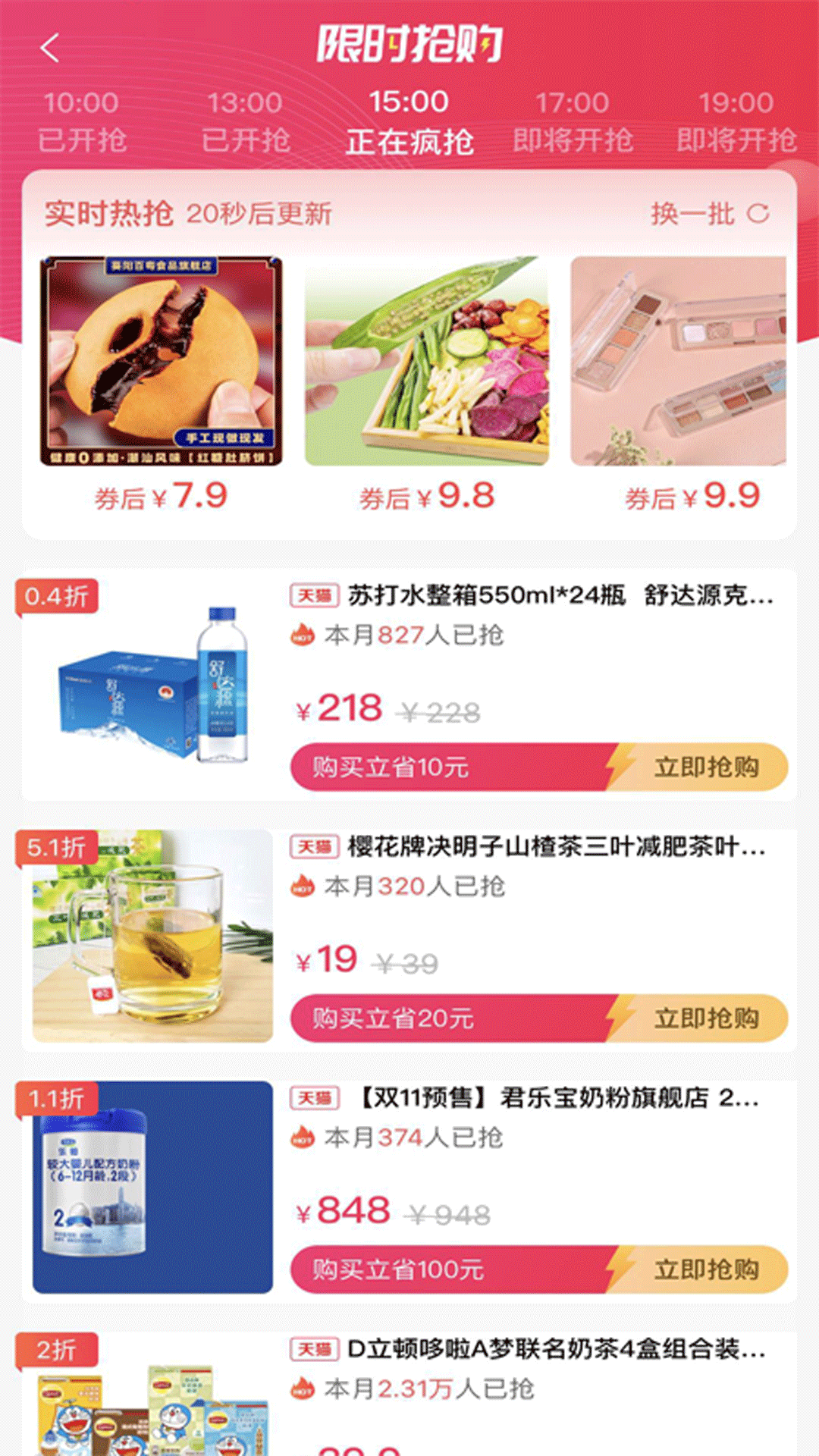Open the 15:00 正在疯抢 time slot

(409, 121)
